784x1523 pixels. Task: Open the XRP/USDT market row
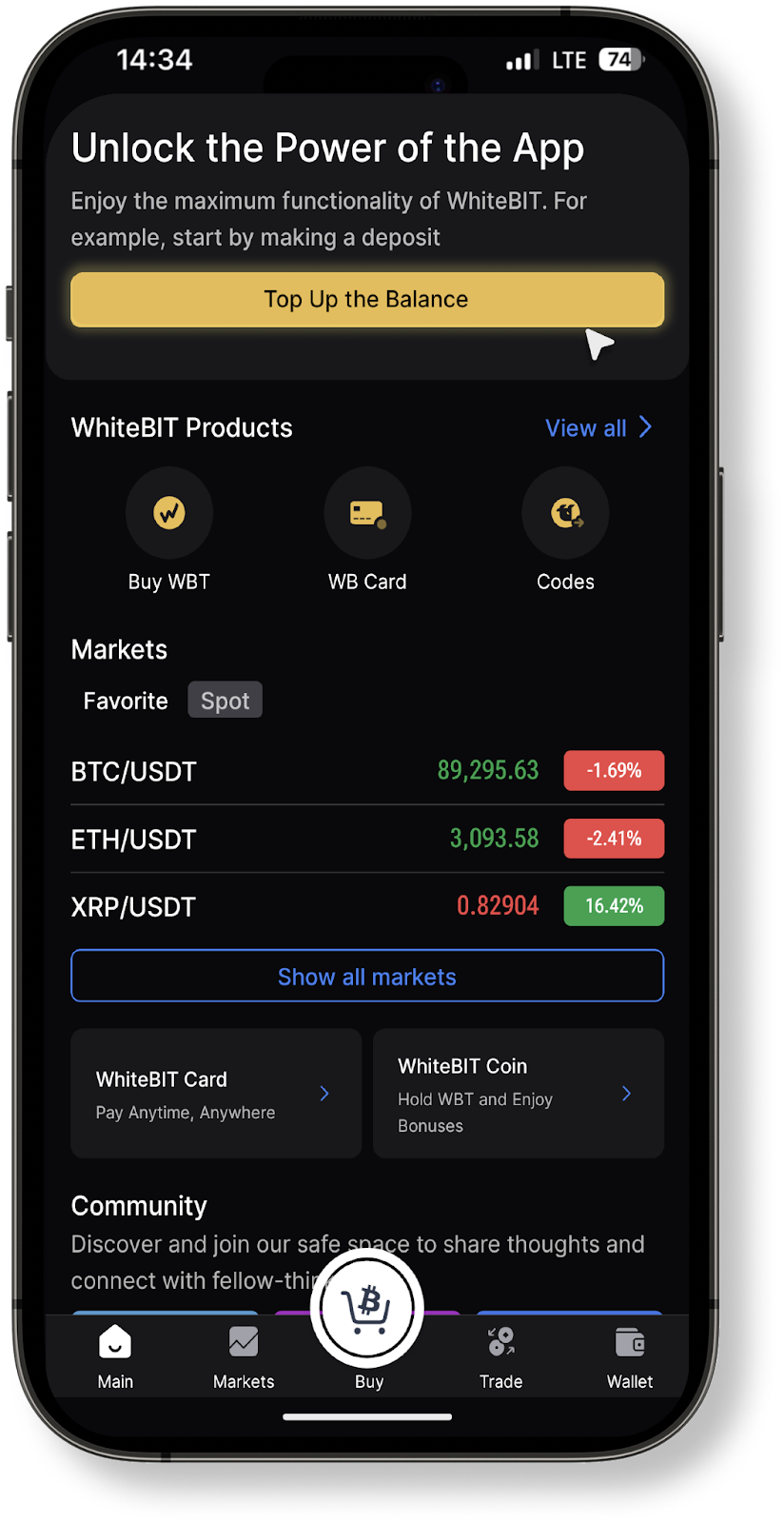(366, 906)
